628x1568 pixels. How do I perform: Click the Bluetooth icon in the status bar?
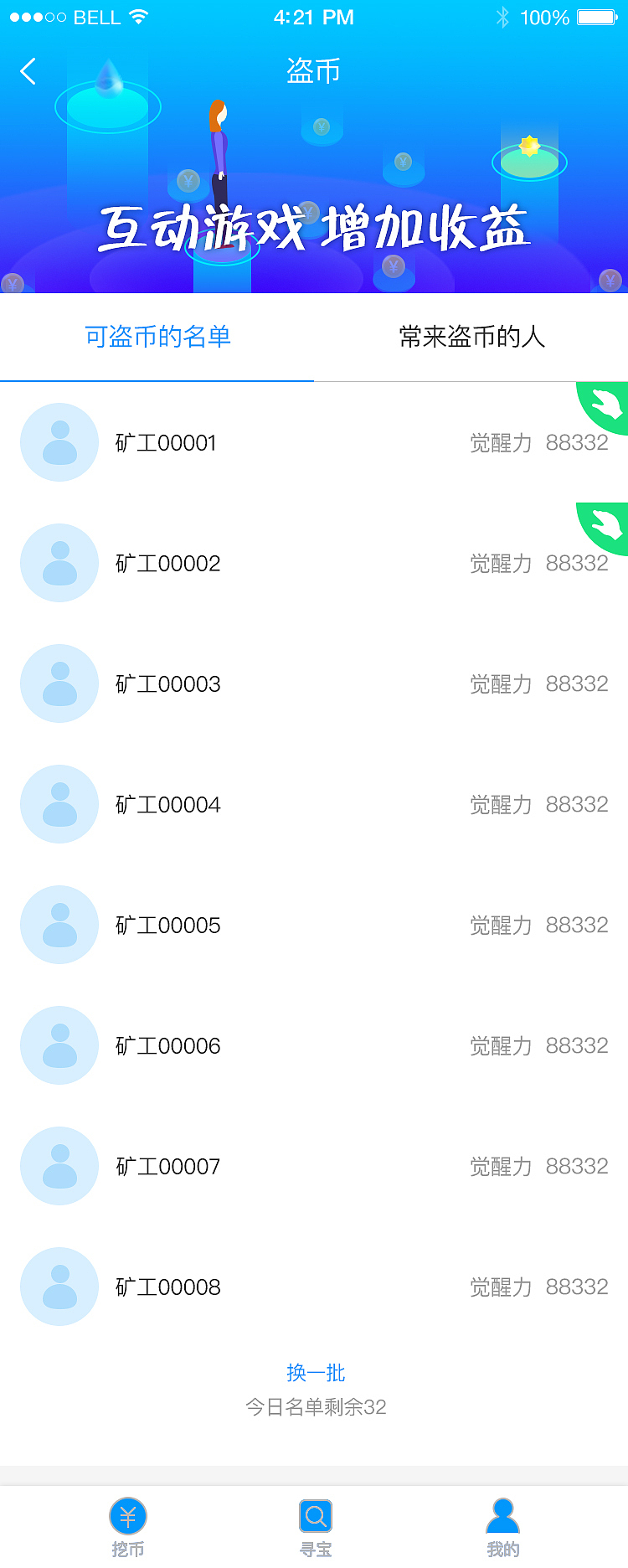pyautogui.click(x=502, y=15)
